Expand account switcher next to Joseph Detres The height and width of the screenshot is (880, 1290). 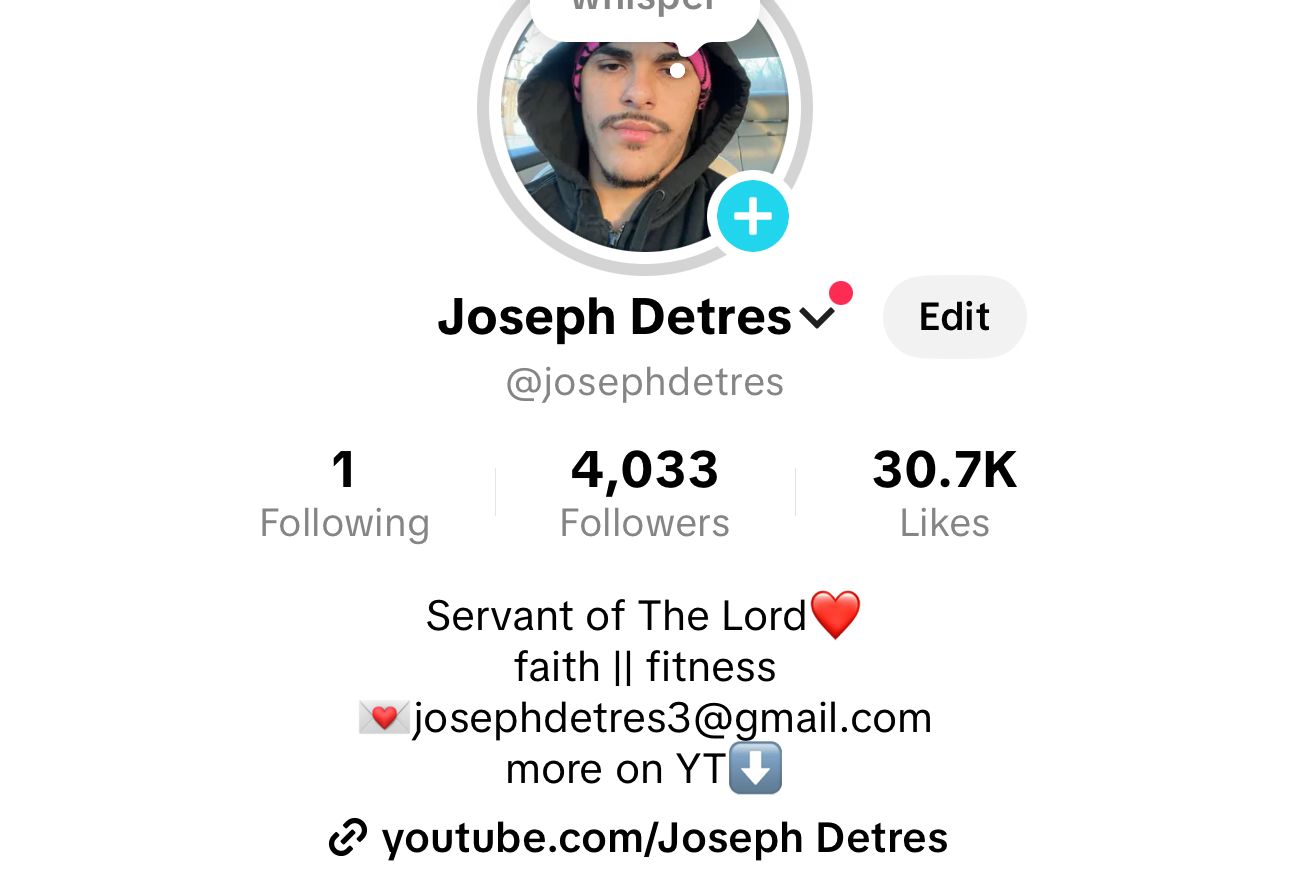(818, 318)
